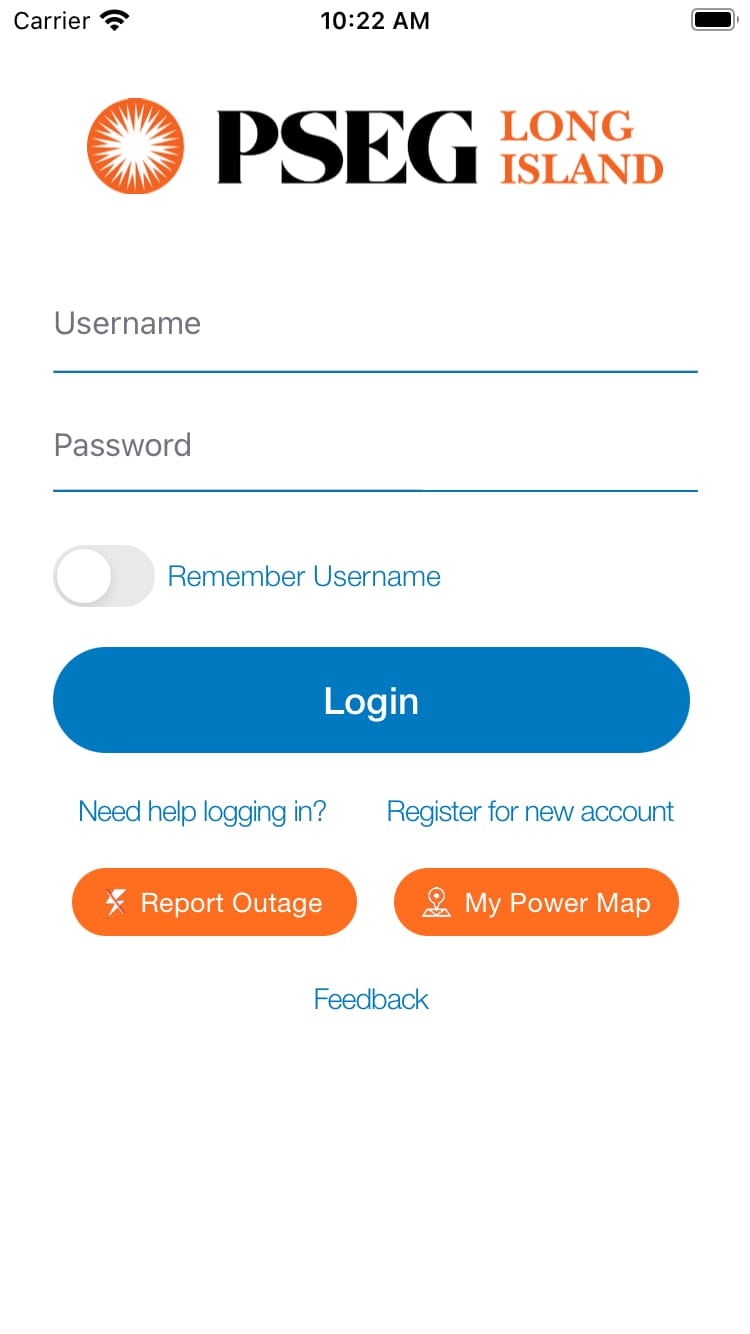The height and width of the screenshot is (1334, 750).
Task: Tap the orange circle emblem above the login form
Action: 136,145
